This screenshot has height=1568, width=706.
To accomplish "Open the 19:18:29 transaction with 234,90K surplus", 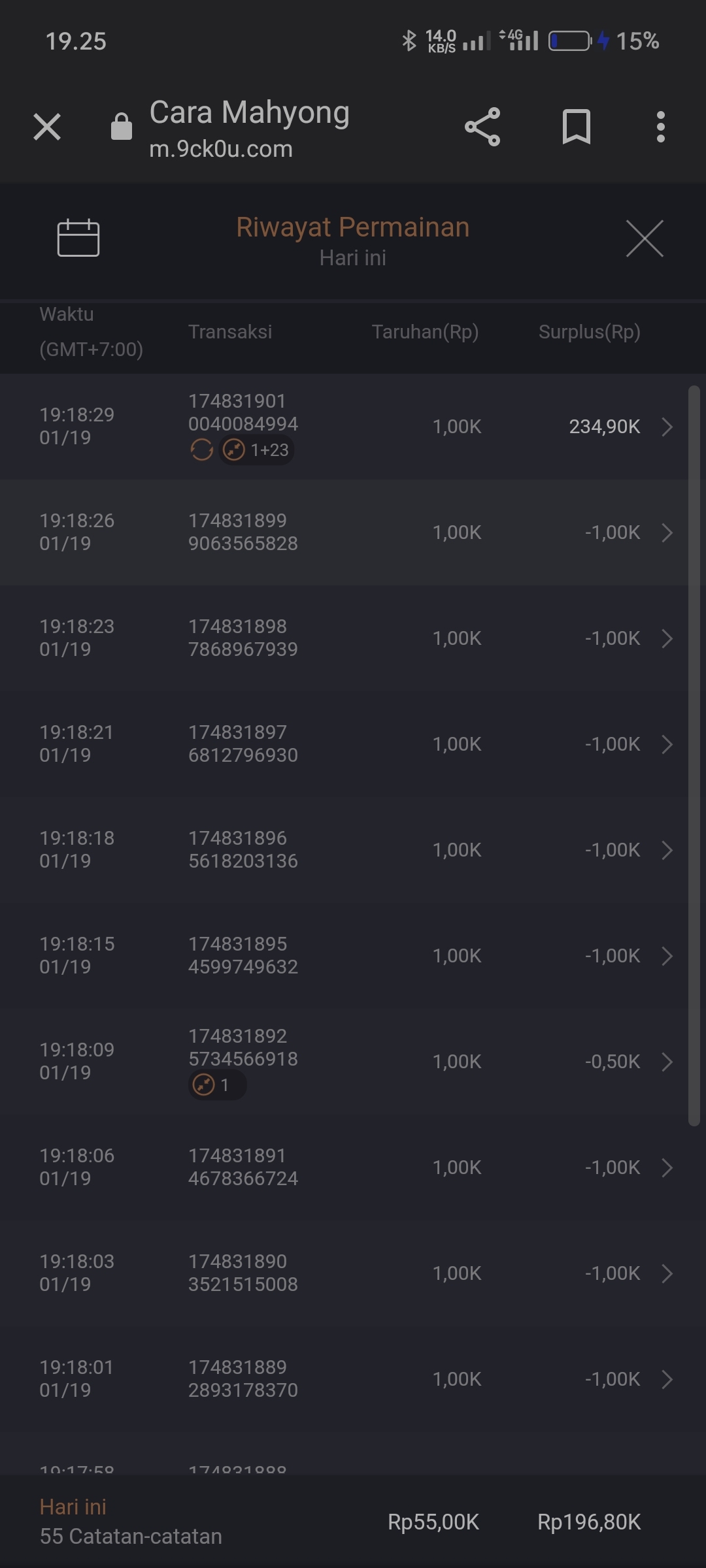I will tap(353, 427).
